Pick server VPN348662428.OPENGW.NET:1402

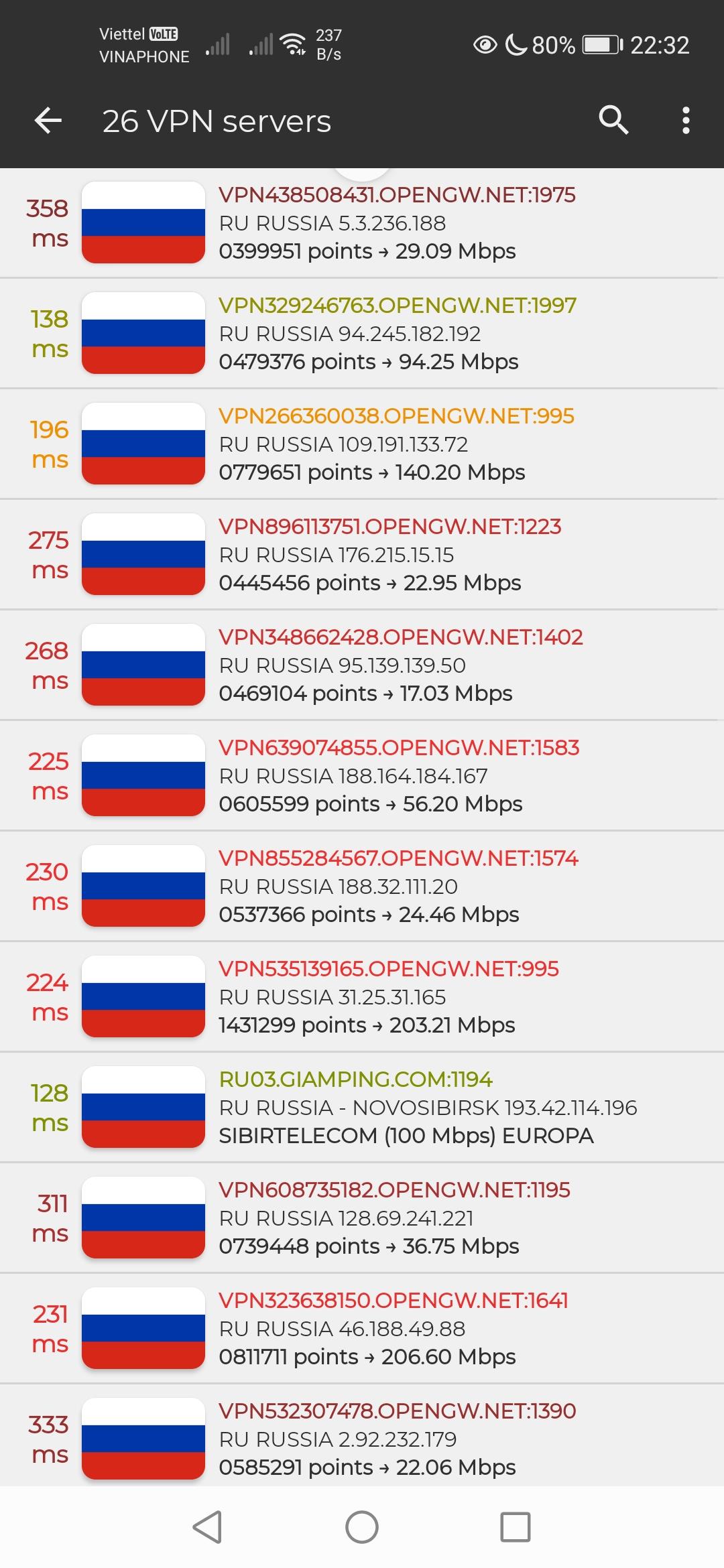pos(362,665)
